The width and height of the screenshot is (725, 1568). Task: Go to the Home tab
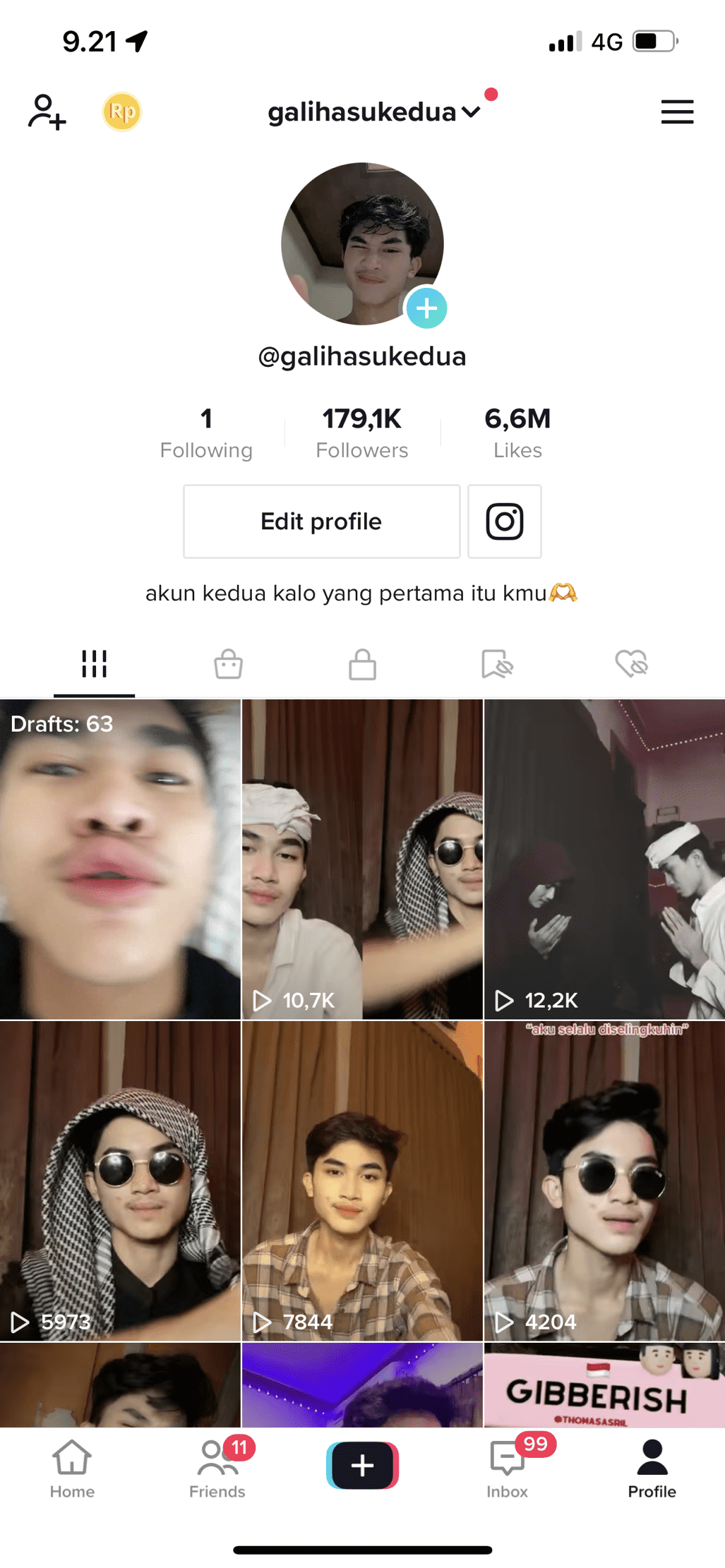pos(72,1469)
